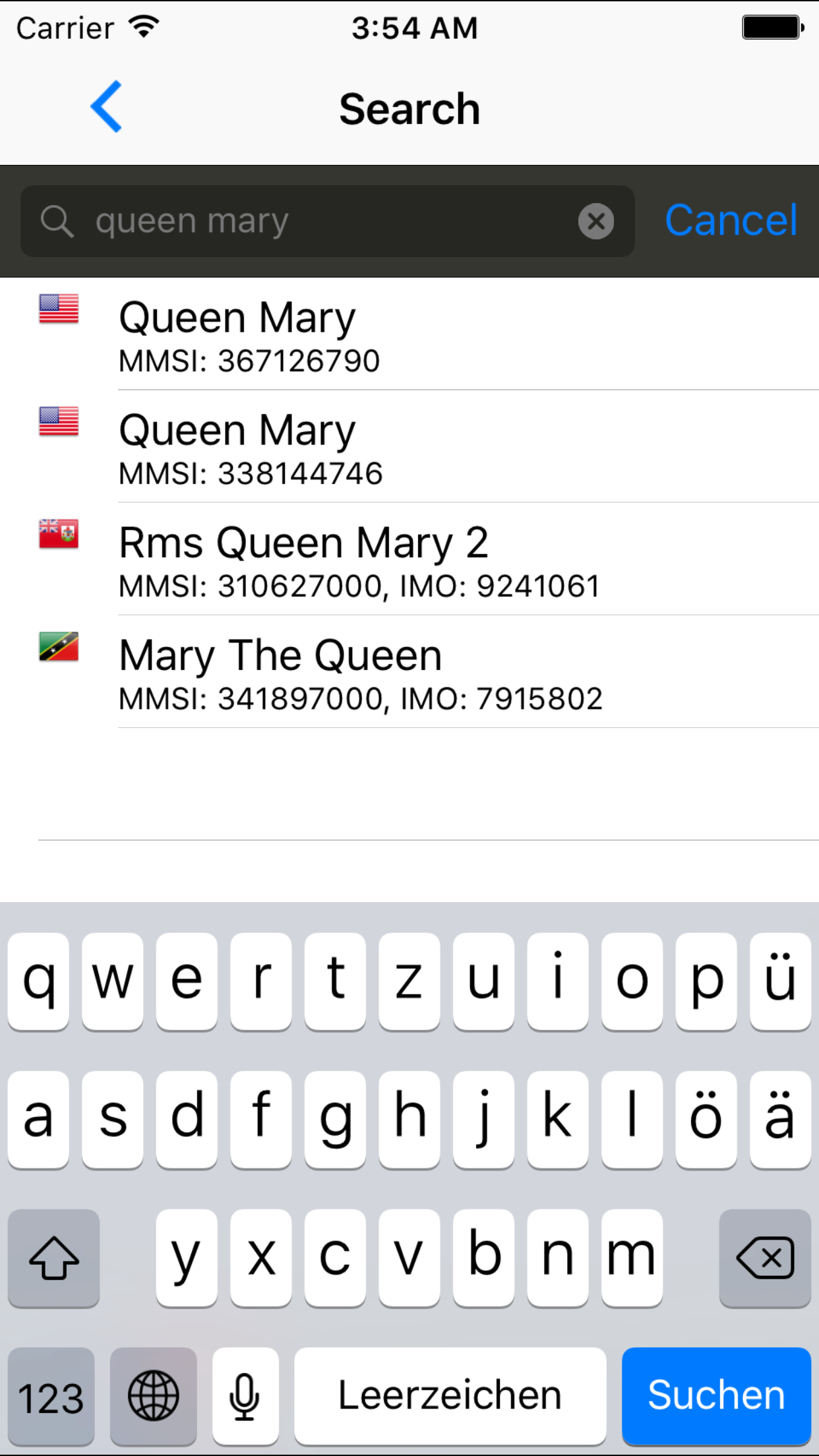
Task: Go back using the blue chevron arrow
Action: pyautogui.click(x=107, y=107)
